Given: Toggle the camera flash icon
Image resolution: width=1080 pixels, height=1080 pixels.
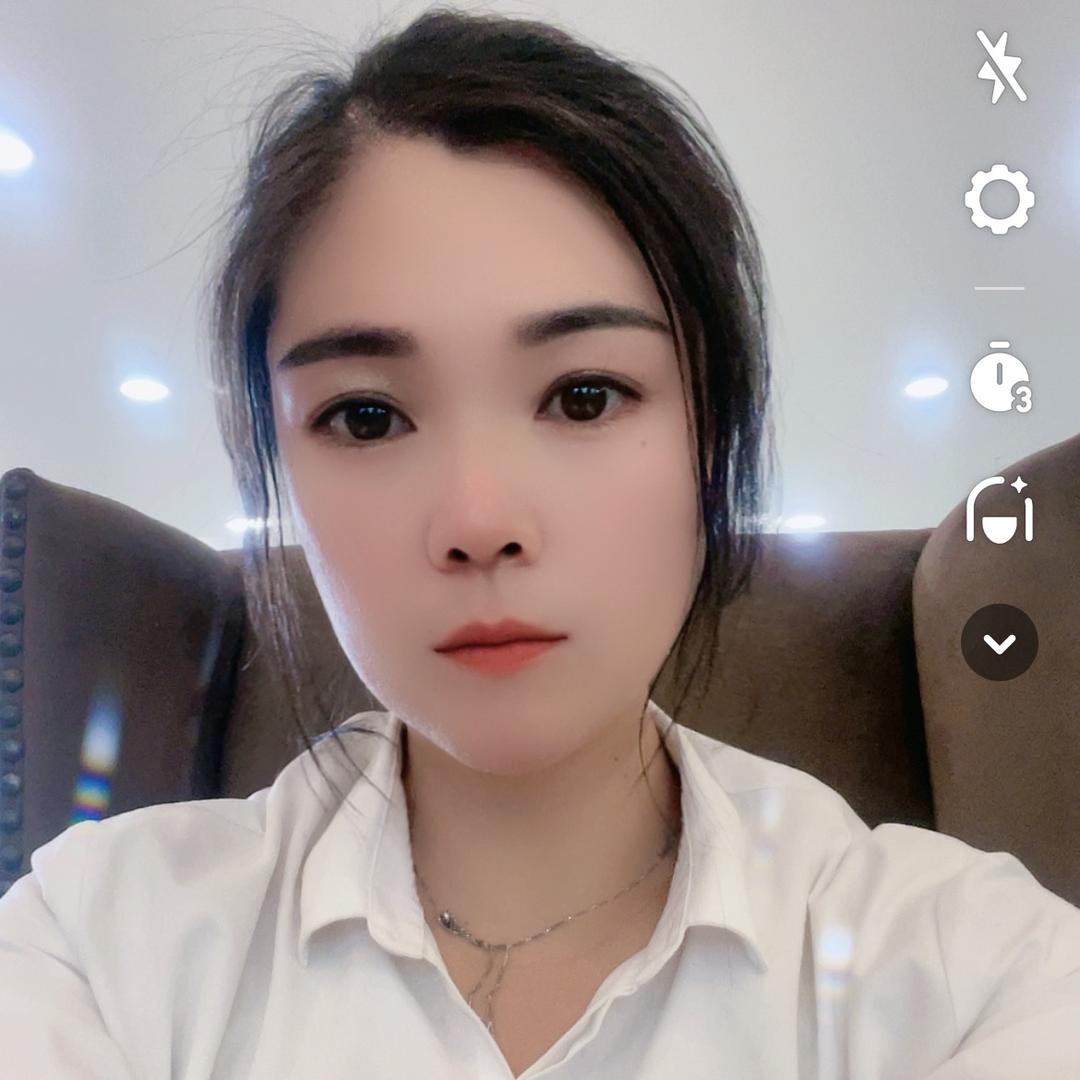Looking at the screenshot, I should pos(1000,67).
